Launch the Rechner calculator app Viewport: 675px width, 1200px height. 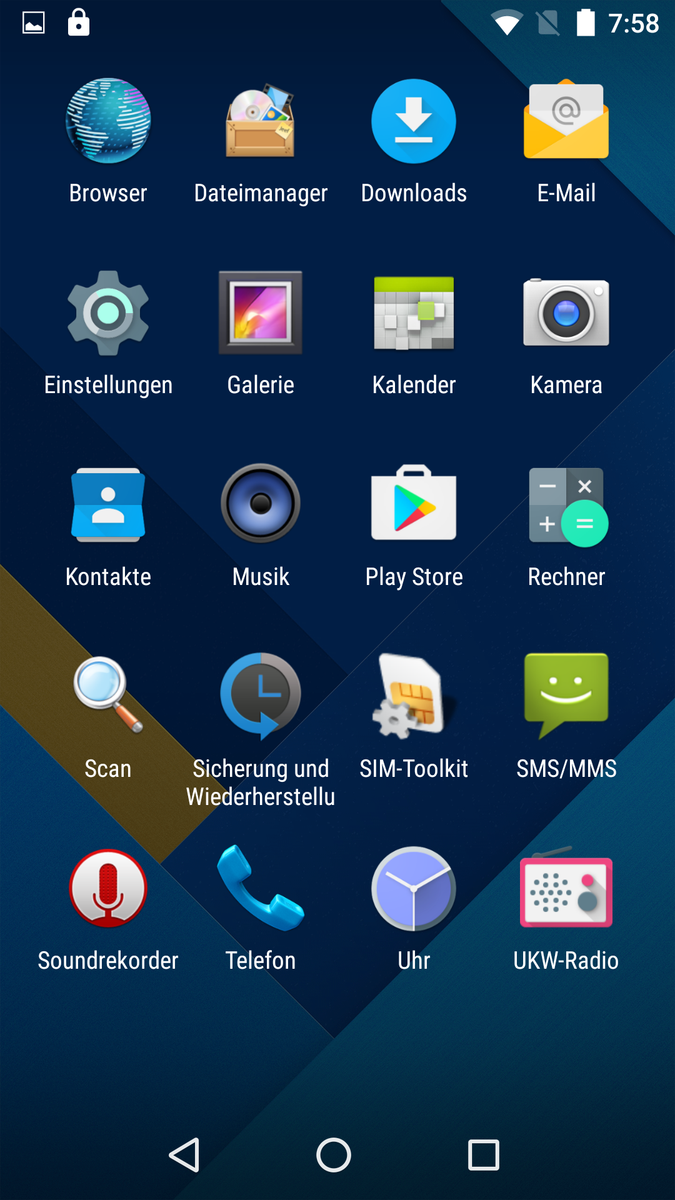click(x=566, y=506)
